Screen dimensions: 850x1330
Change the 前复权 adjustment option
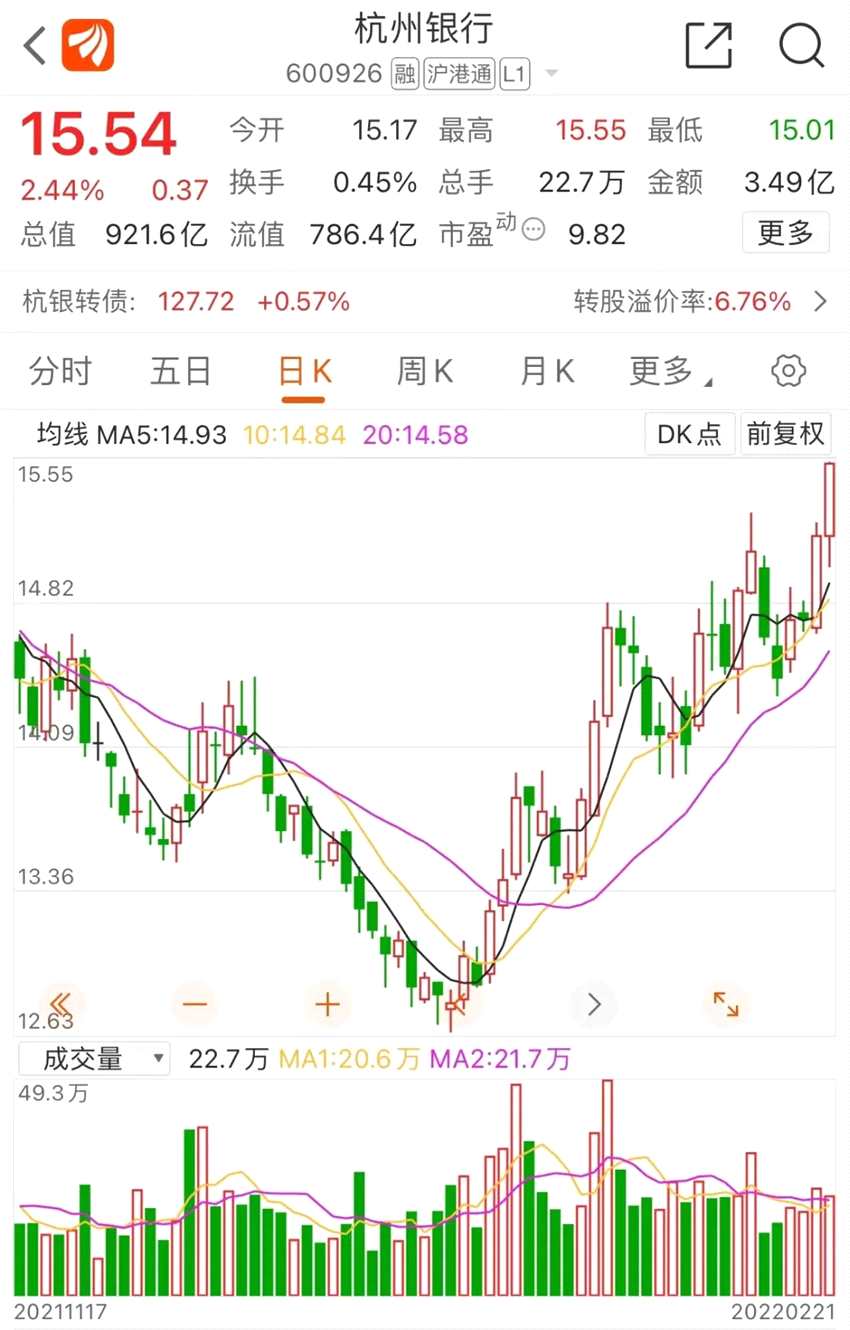pyautogui.click(x=785, y=434)
